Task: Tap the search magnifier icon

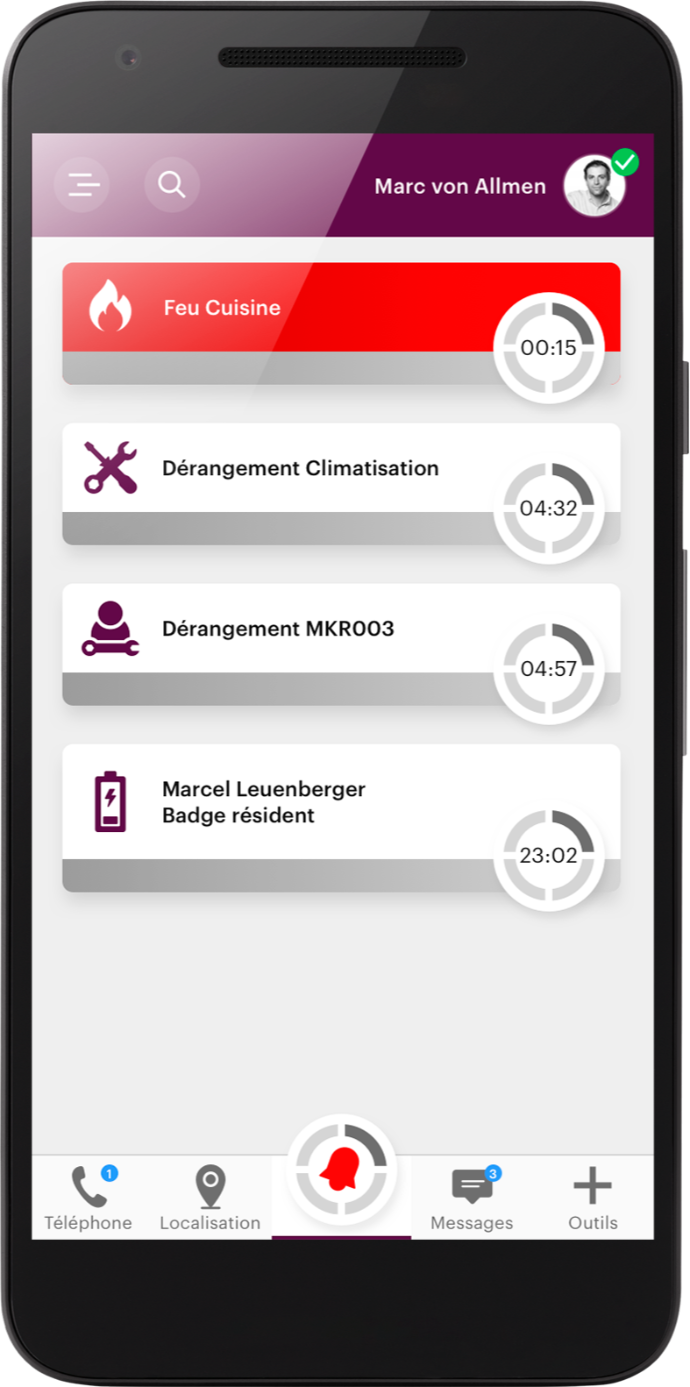Action: click(x=172, y=185)
